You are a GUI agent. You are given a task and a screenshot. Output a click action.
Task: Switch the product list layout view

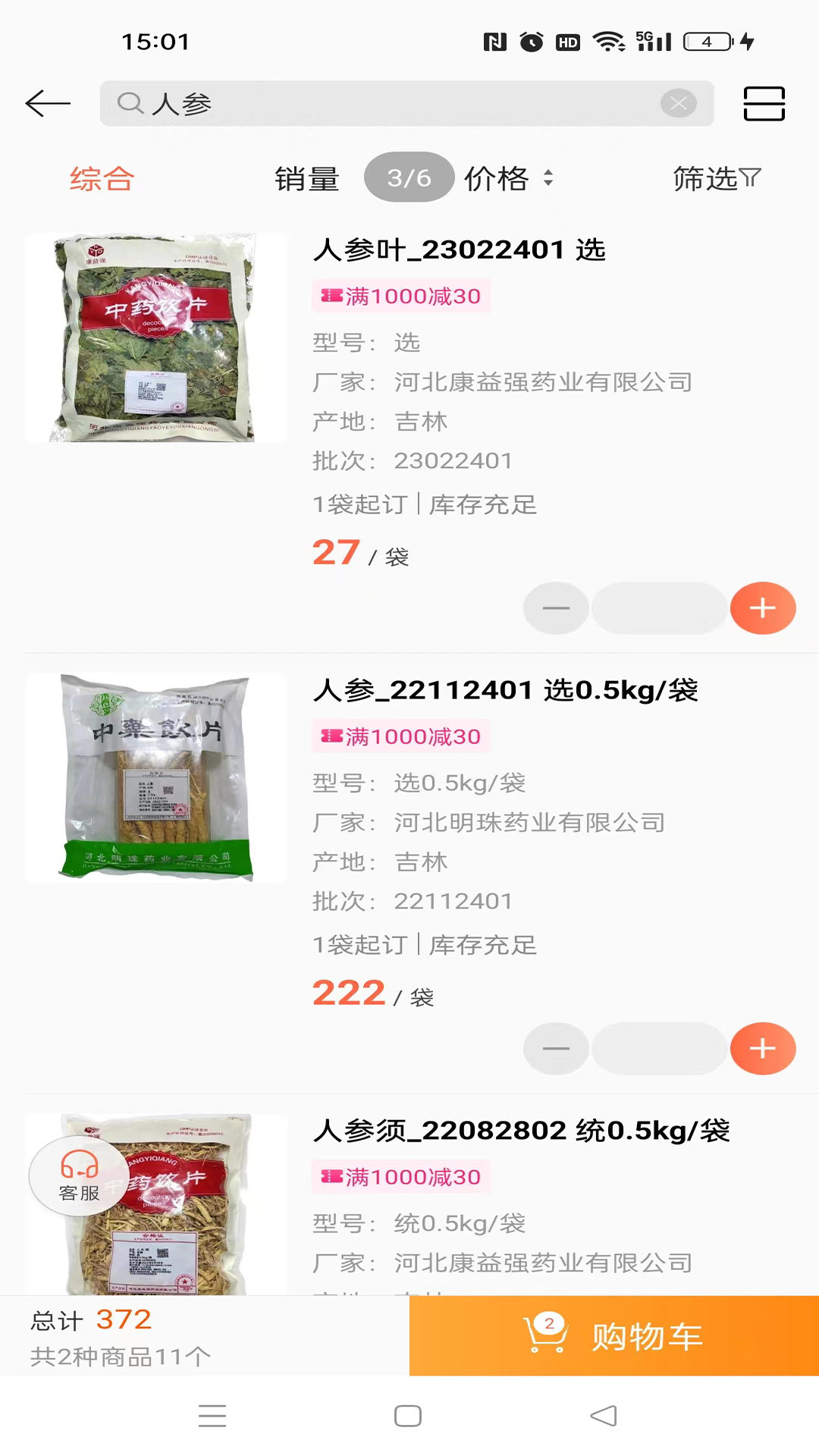point(764,103)
